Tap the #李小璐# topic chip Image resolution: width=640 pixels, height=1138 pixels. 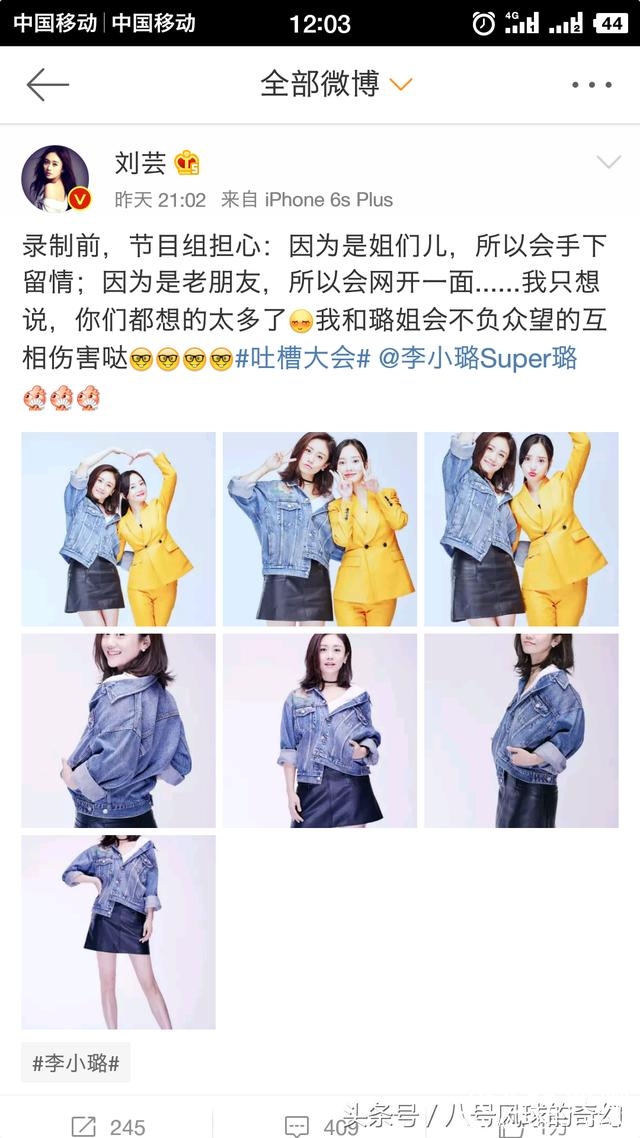[76, 1063]
